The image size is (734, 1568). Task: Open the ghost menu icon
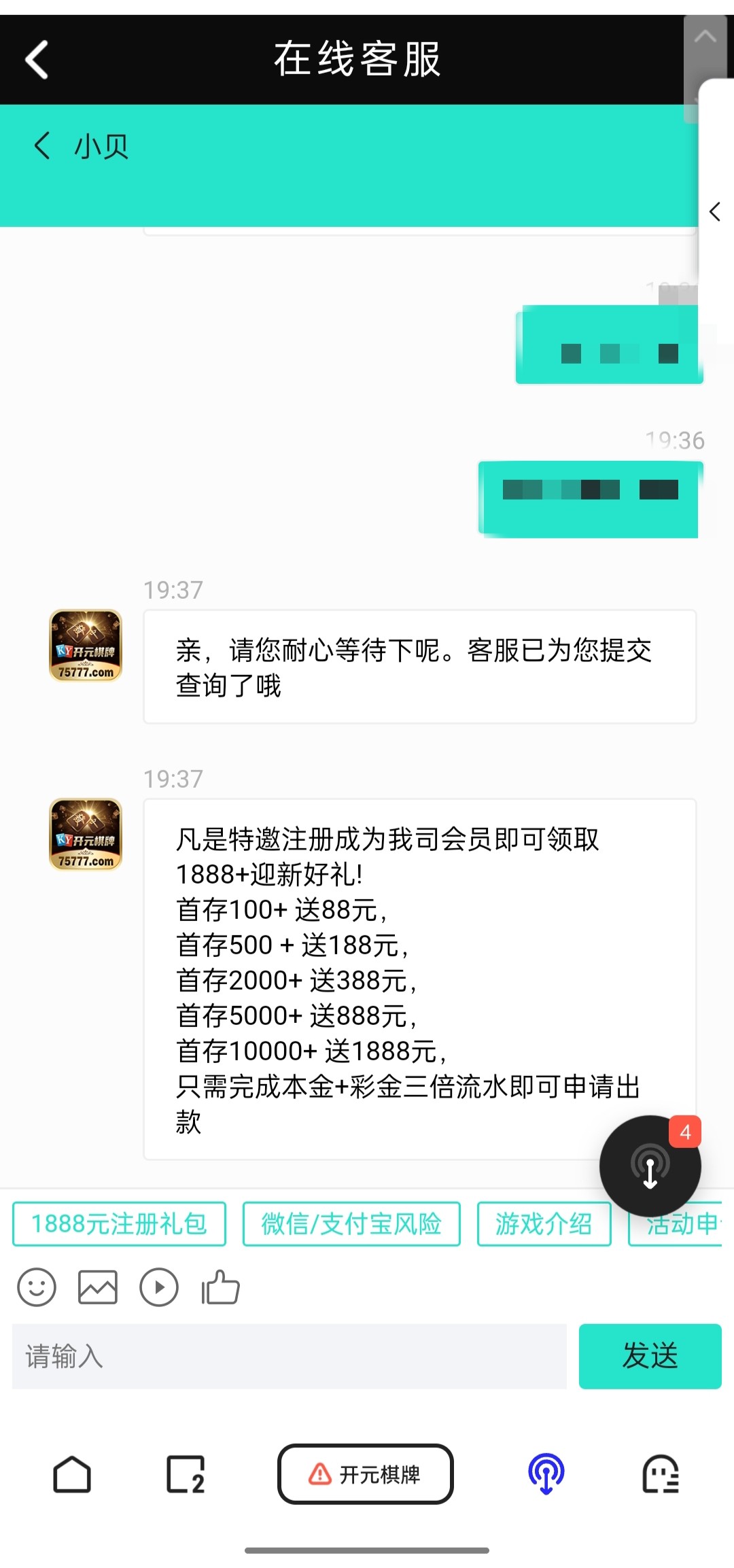(x=661, y=1474)
